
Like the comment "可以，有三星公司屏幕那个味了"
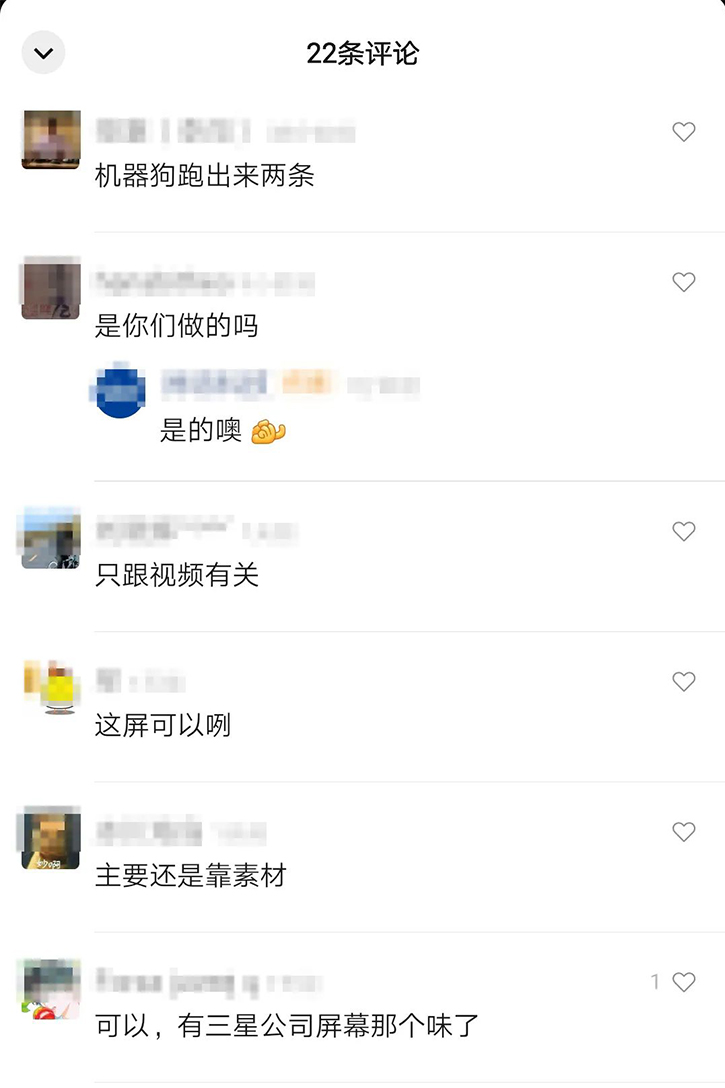tap(684, 982)
